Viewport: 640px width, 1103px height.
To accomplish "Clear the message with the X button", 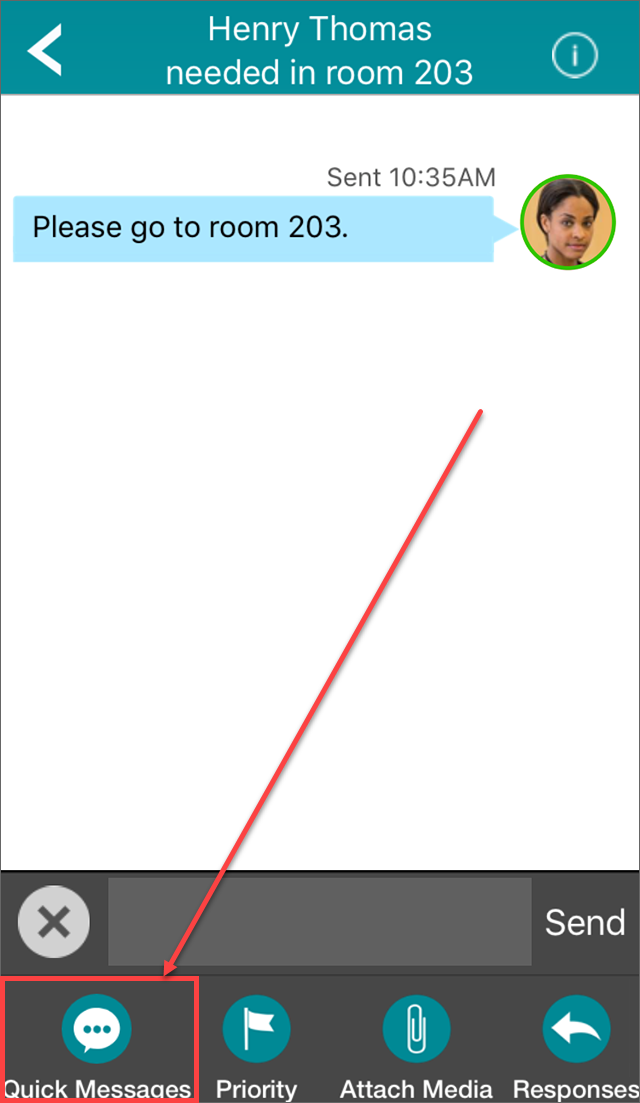I will pos(53,922).
